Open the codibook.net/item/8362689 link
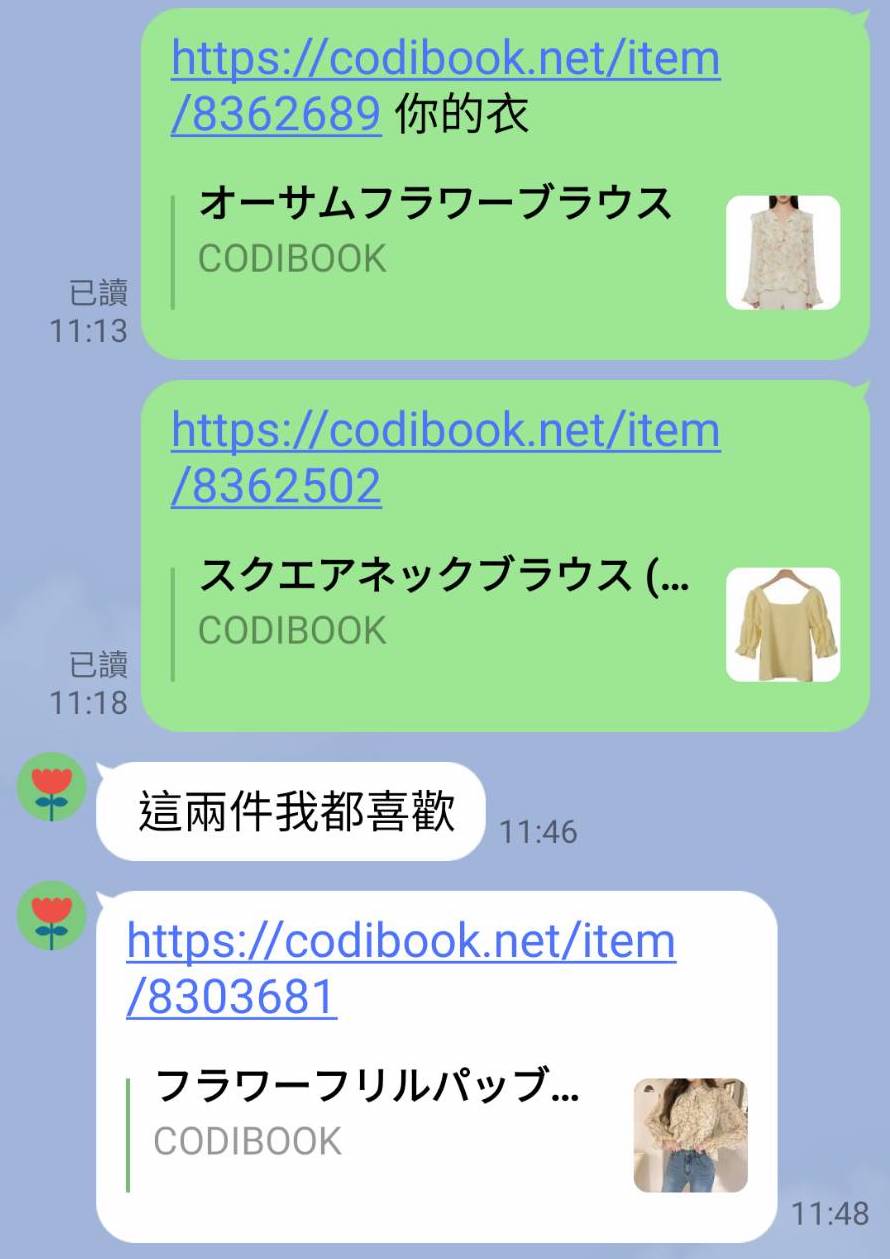This screenshot has width=890, height=1259. [445, 60]
